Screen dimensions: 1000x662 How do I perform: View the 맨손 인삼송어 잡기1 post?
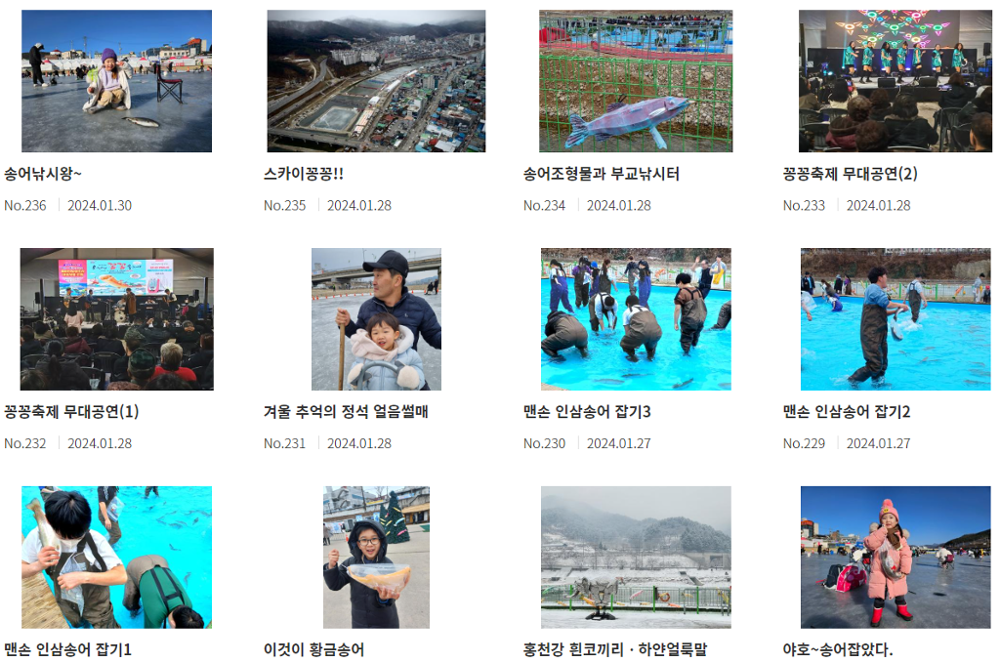pos(116,557)
